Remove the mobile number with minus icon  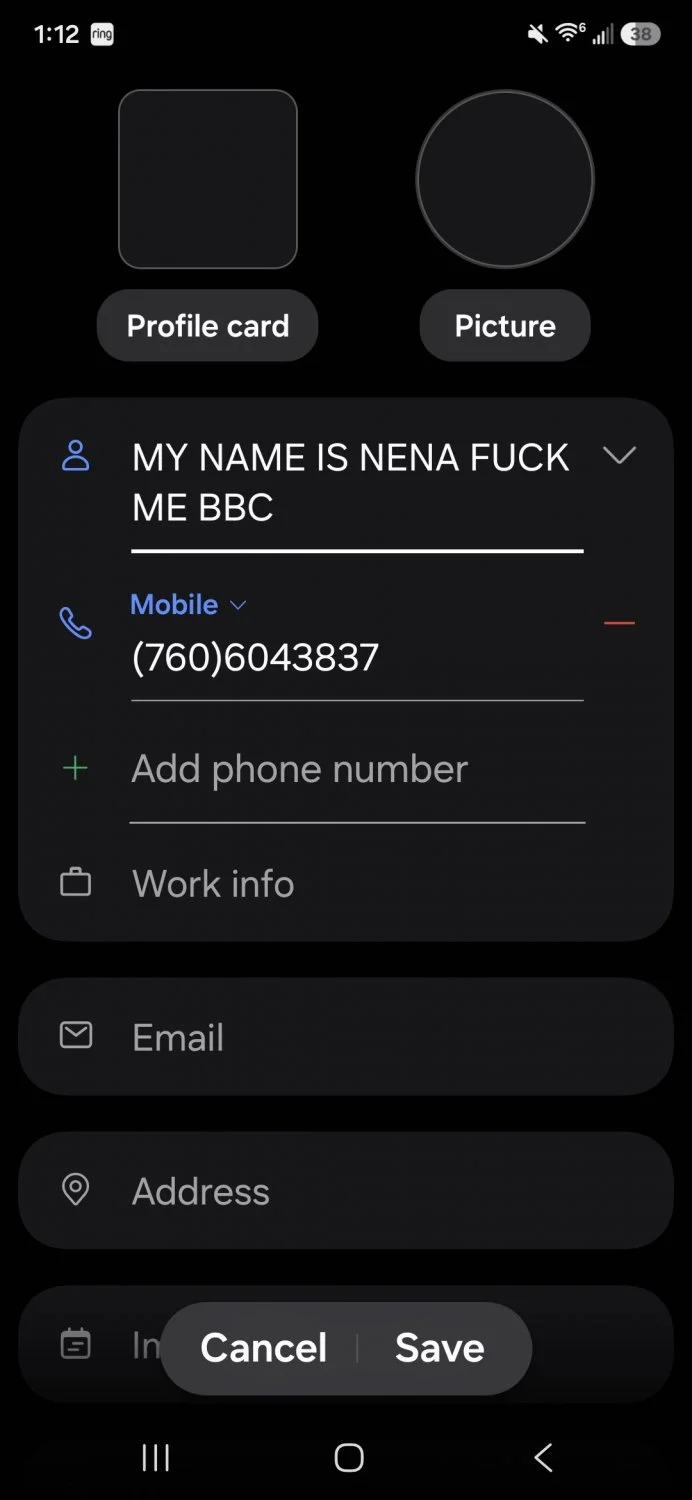click(x=620, y=623)
